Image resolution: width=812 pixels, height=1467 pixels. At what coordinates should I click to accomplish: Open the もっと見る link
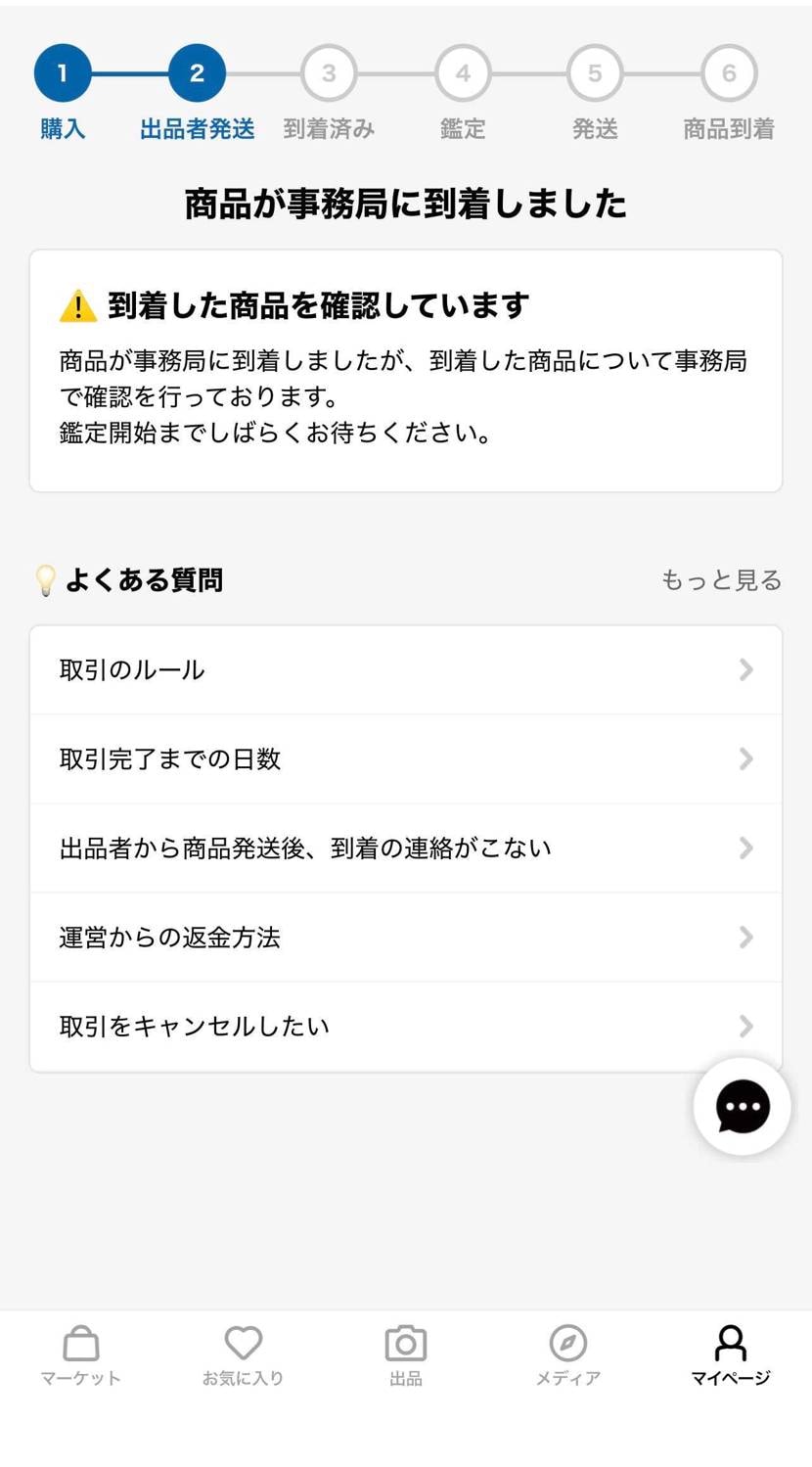click(x=722, y=578)
